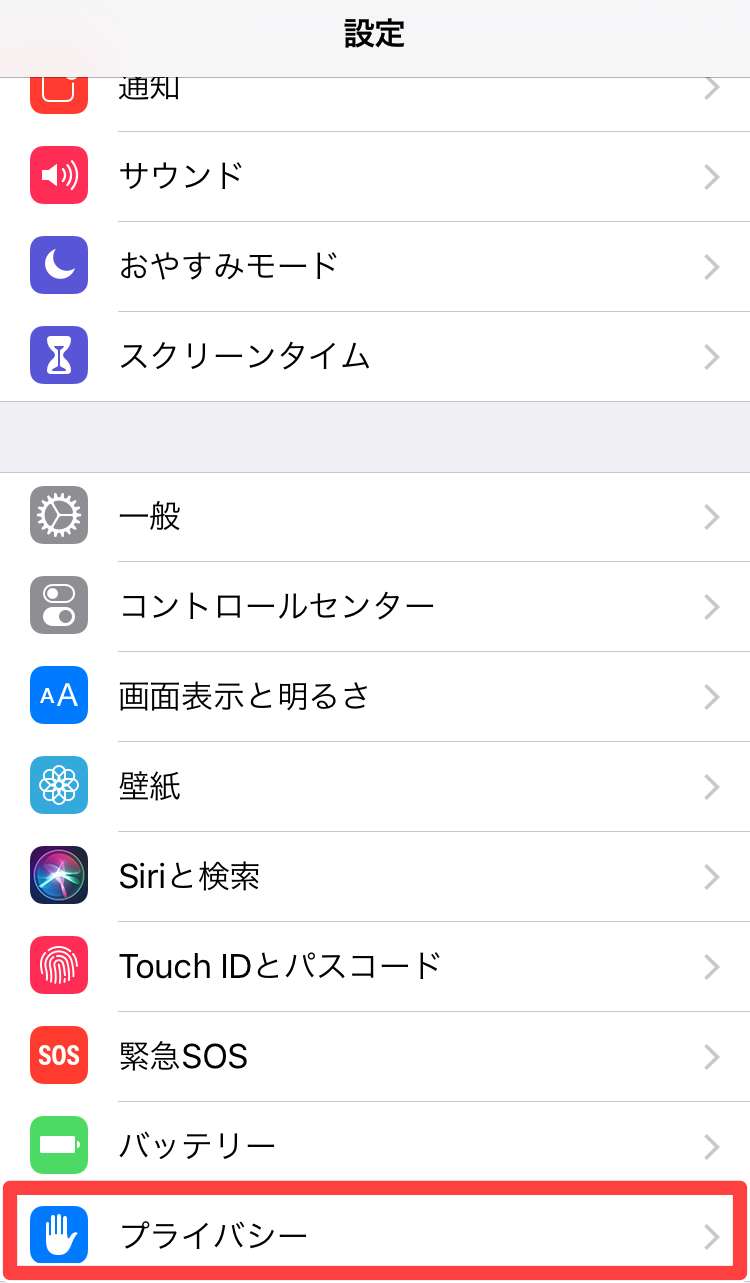Go to おやすみモード settings
Viewport: 750px width, 1283px height.
(x=375, y=266)
